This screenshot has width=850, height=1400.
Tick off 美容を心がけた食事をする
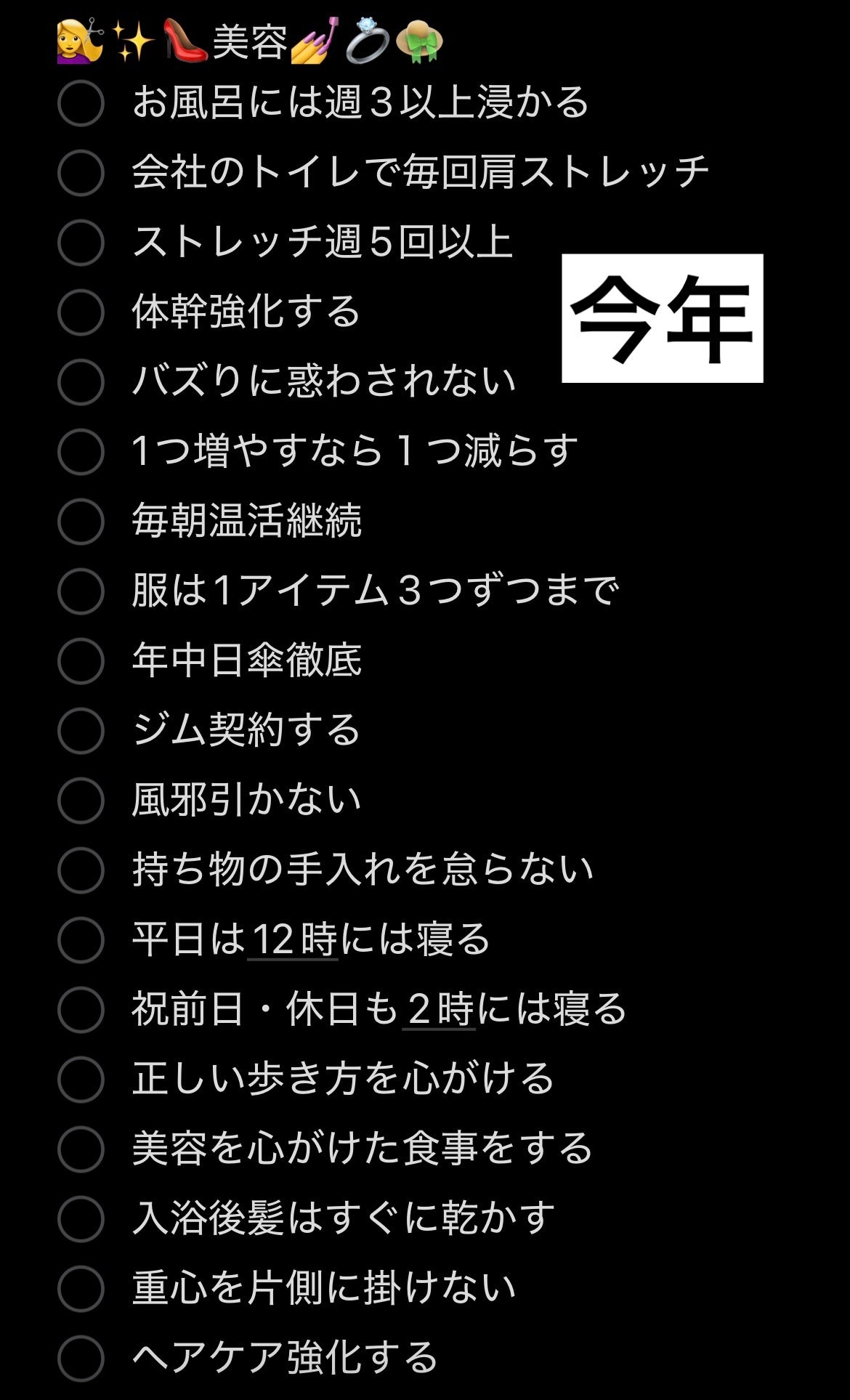[81, 1149]
